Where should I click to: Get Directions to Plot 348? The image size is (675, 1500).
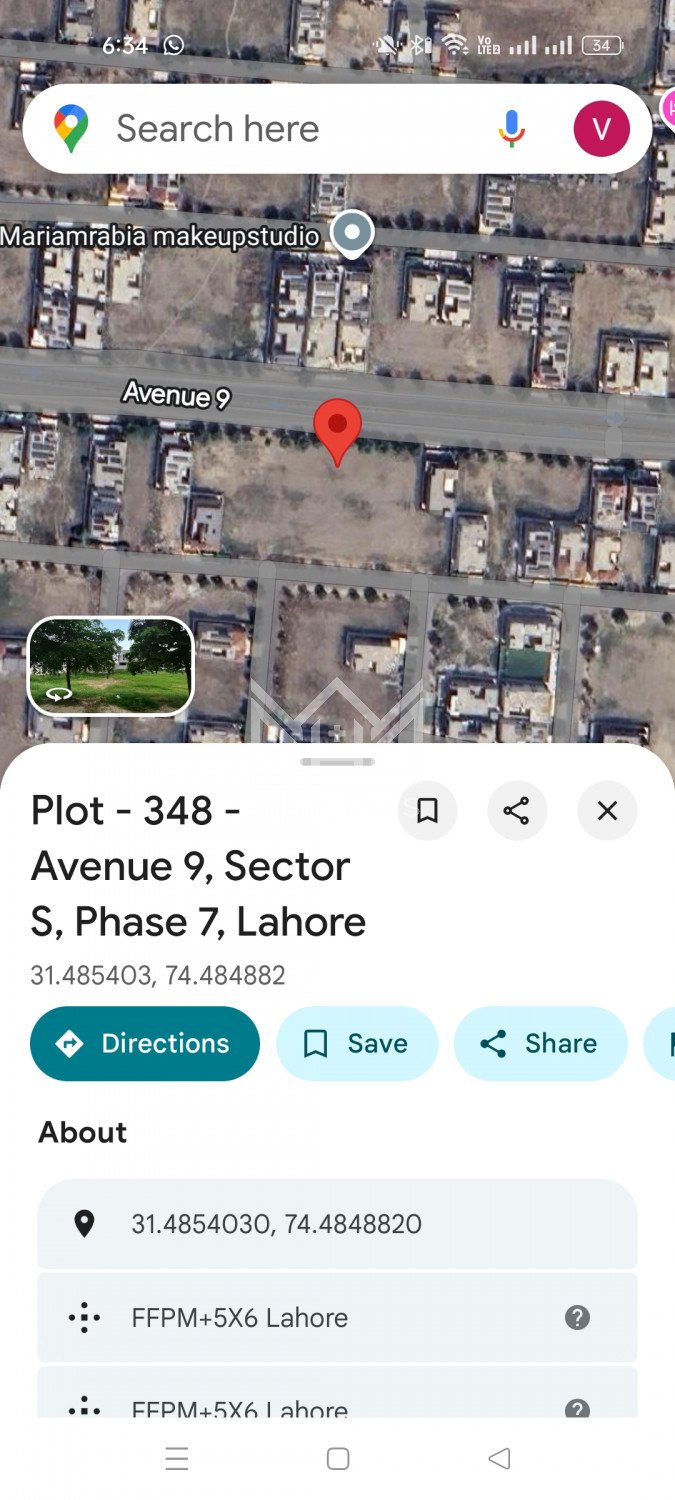point(145,1044)
